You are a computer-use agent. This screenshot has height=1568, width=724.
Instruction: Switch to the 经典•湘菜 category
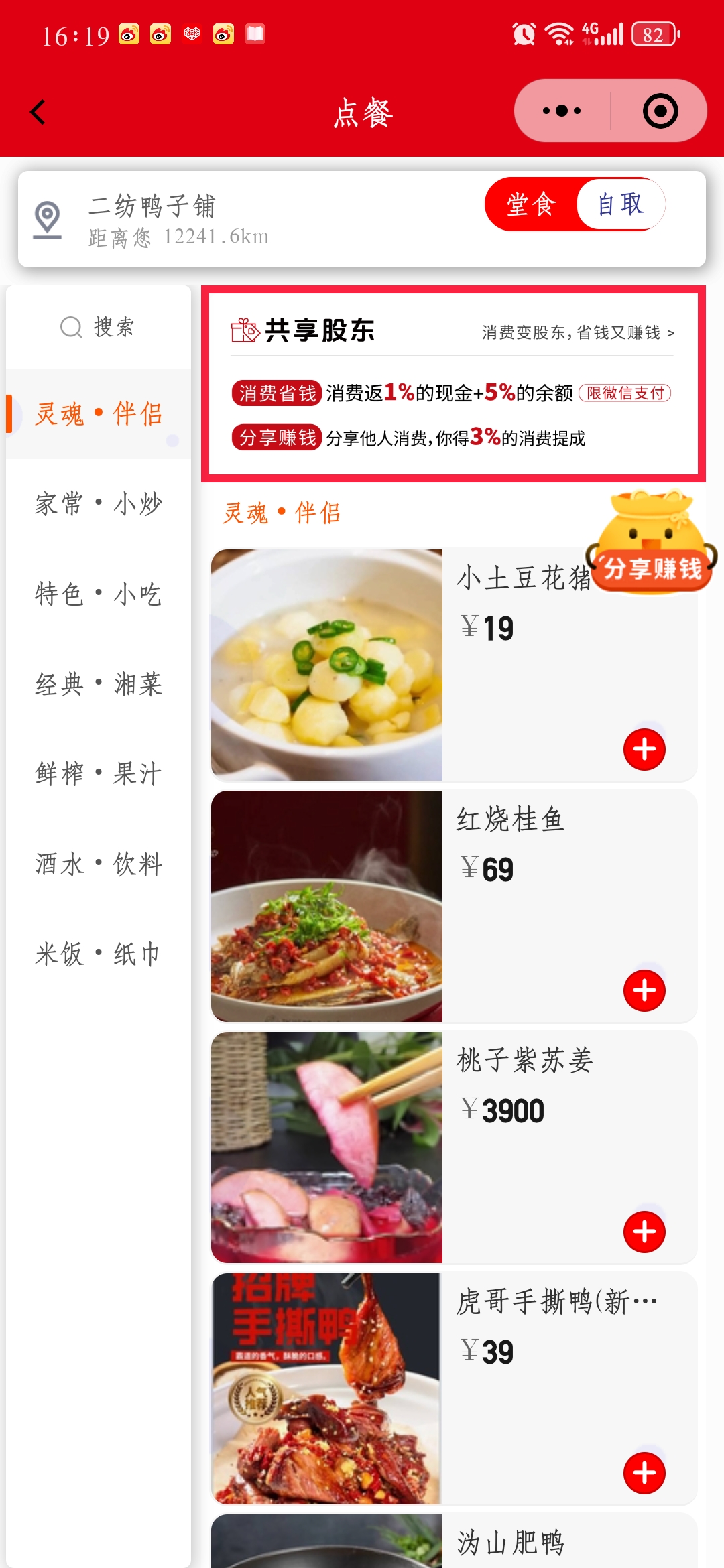click(99, 684)
